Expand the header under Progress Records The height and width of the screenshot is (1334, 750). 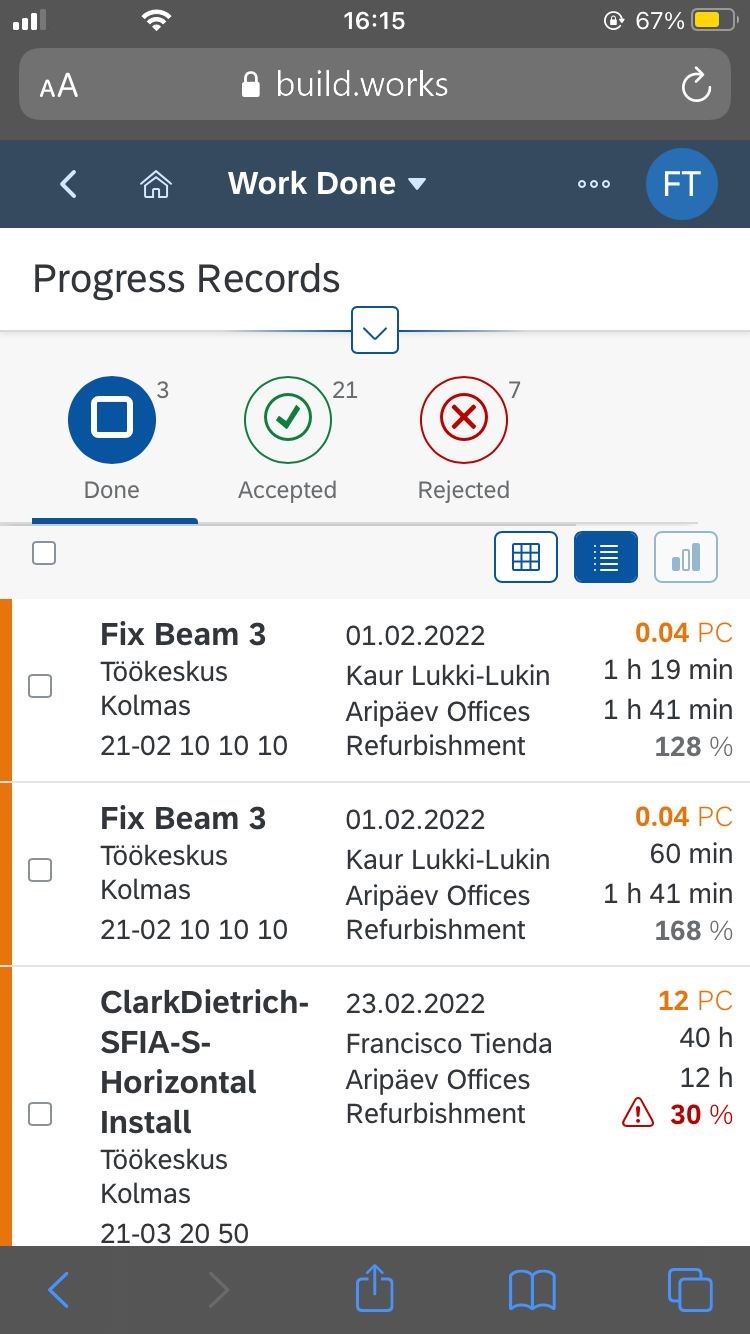[x=375, y=331]
